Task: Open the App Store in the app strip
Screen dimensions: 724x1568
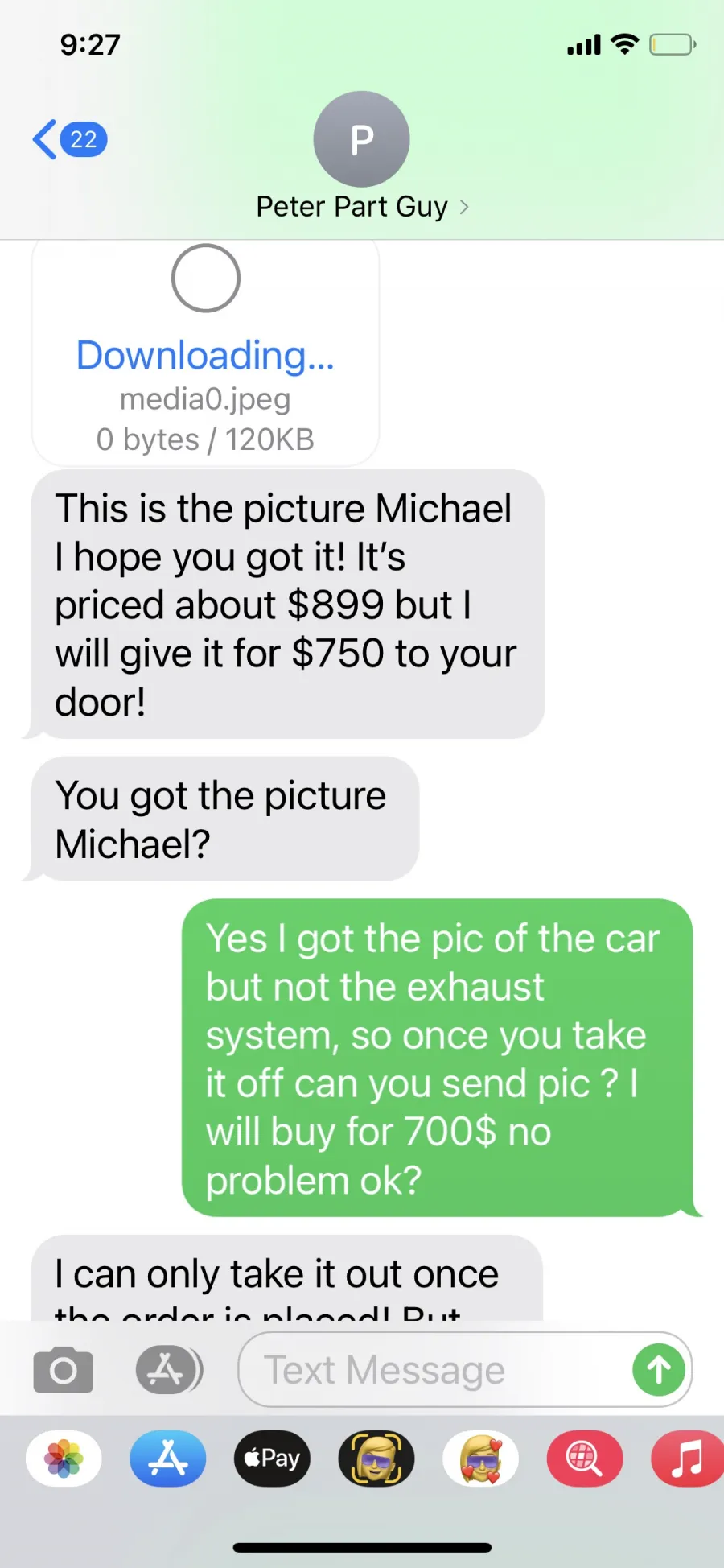Action: coord(168,1458)
